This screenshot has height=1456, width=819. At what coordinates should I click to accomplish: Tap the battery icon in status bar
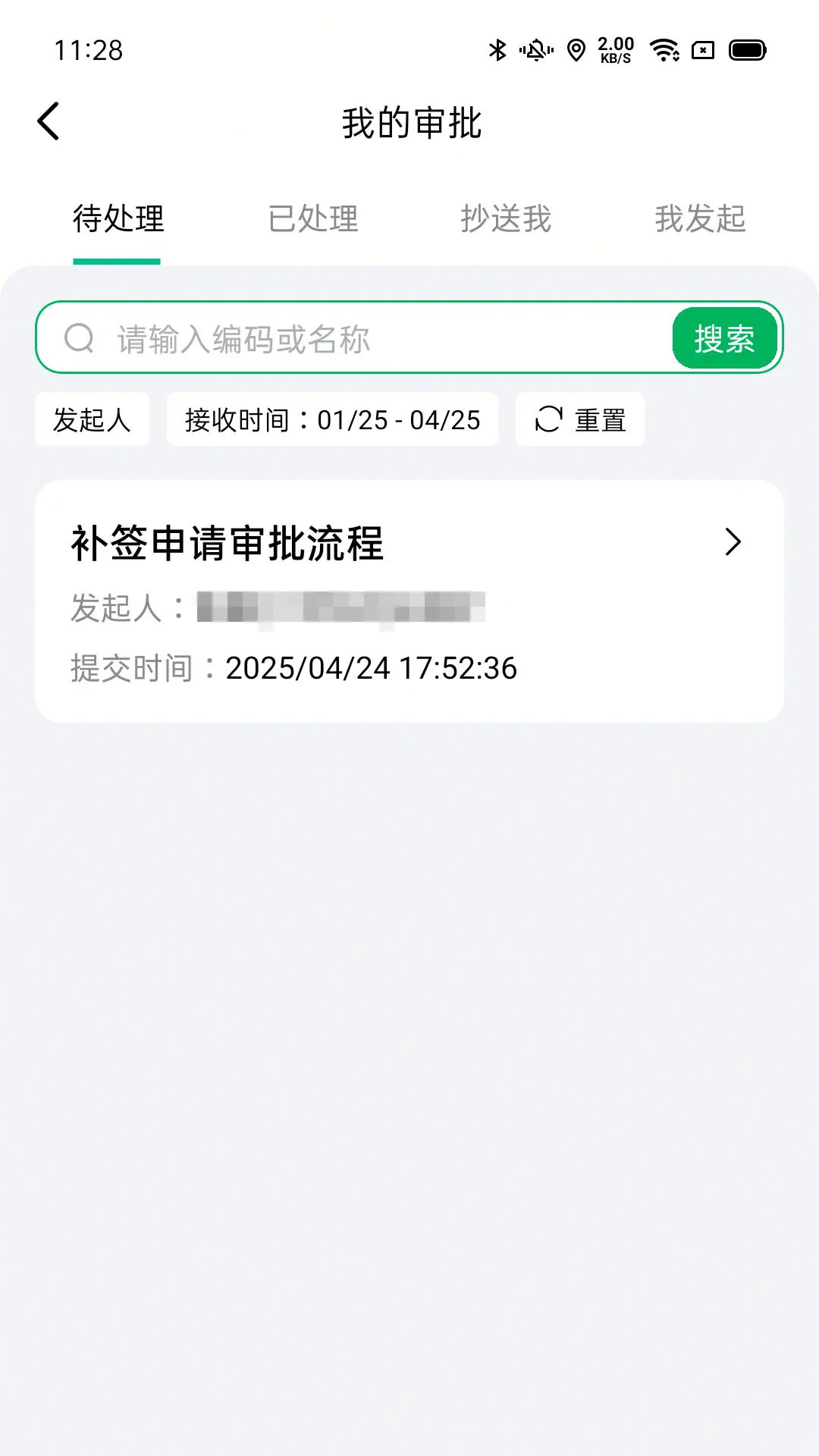tap(747, 49)
